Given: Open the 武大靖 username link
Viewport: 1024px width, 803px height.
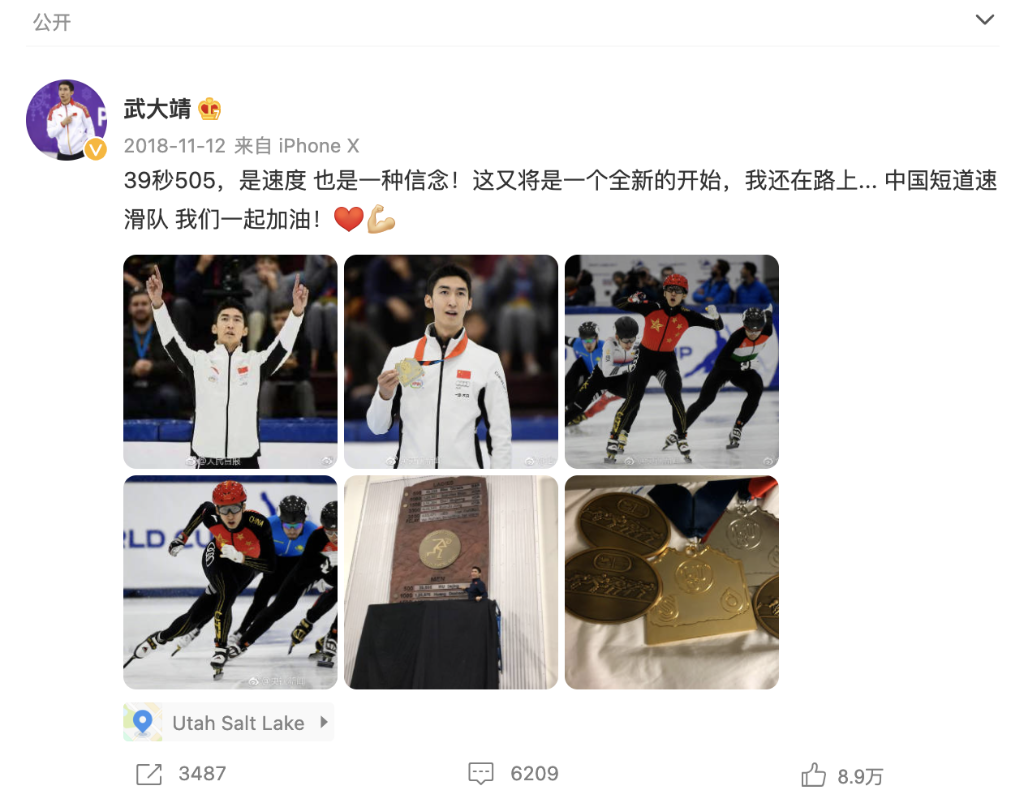Looking at the screenshot, I should (157, 109).
